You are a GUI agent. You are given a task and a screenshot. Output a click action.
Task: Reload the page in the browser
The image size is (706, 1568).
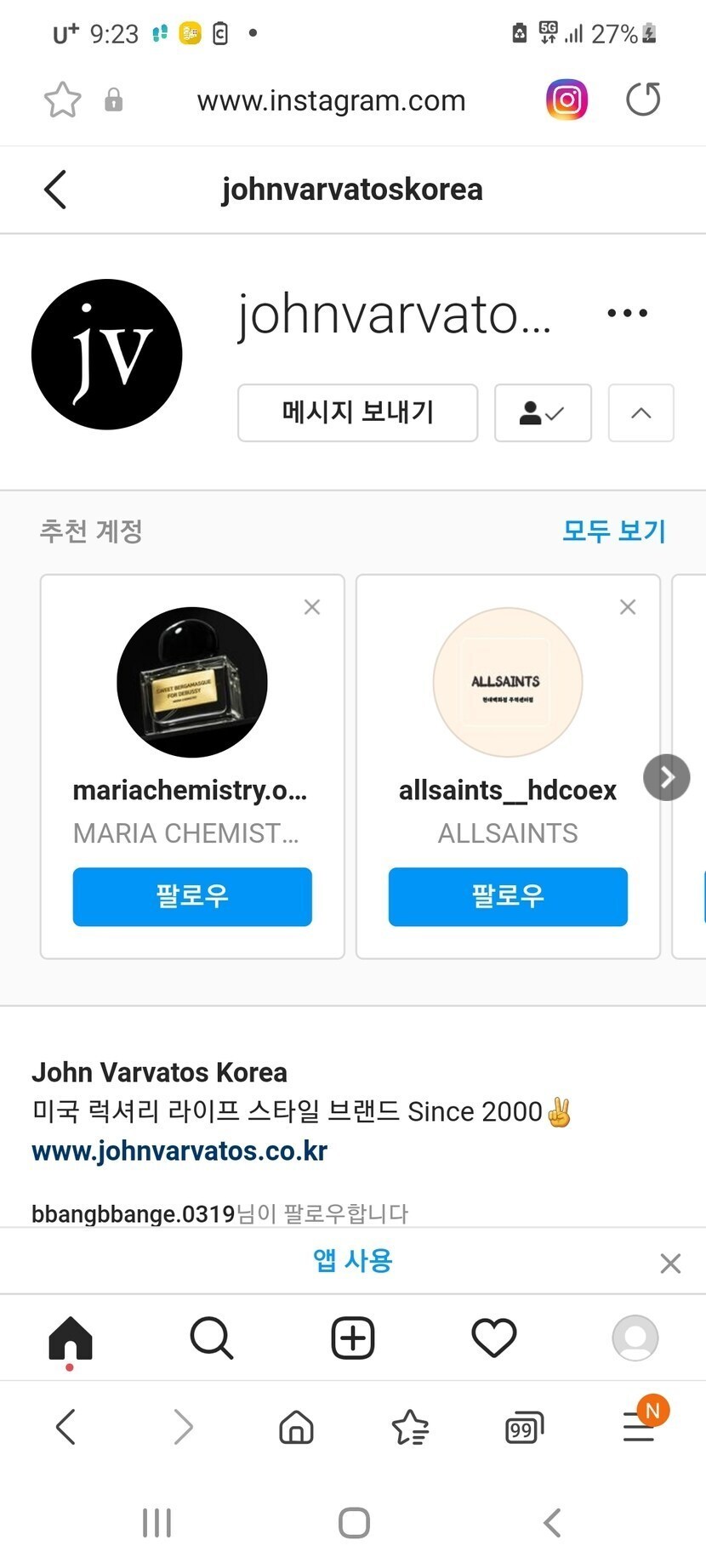click(x=643, y=99)
